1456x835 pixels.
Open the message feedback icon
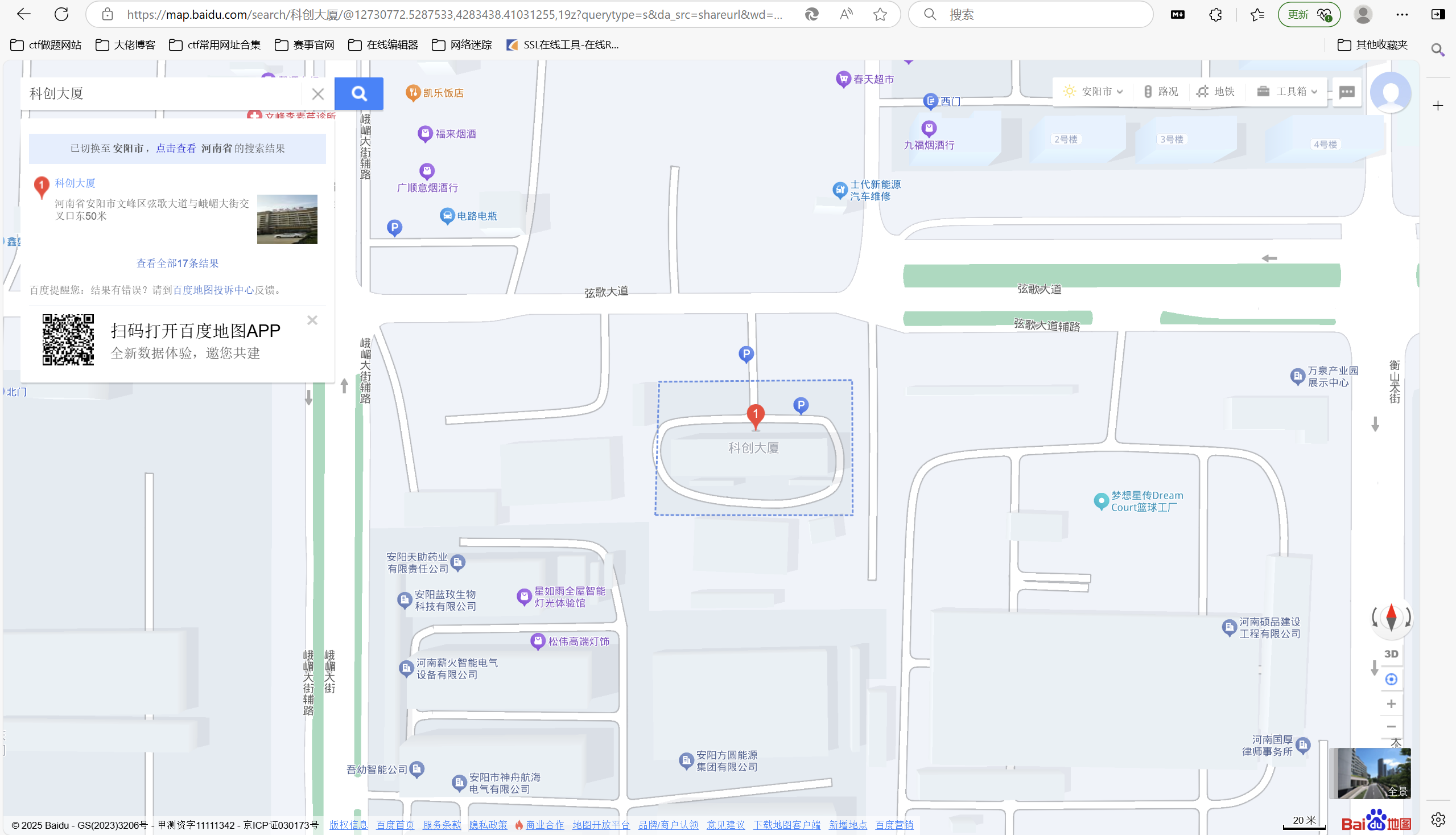[x=1347, y=92]
